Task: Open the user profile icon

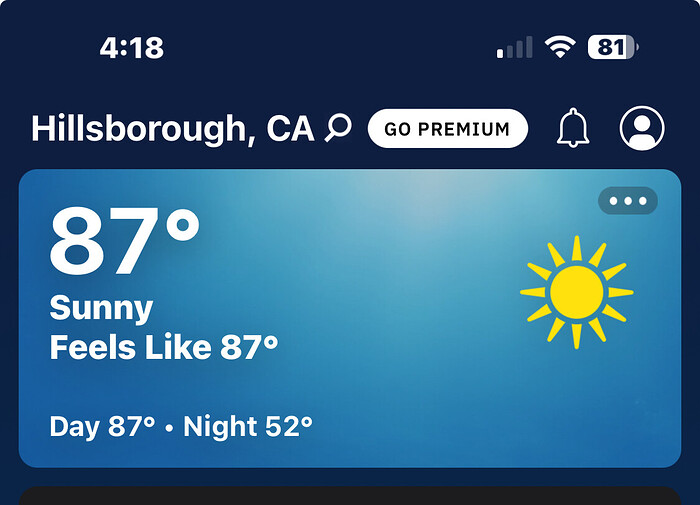Action: [x=642, y=129]
